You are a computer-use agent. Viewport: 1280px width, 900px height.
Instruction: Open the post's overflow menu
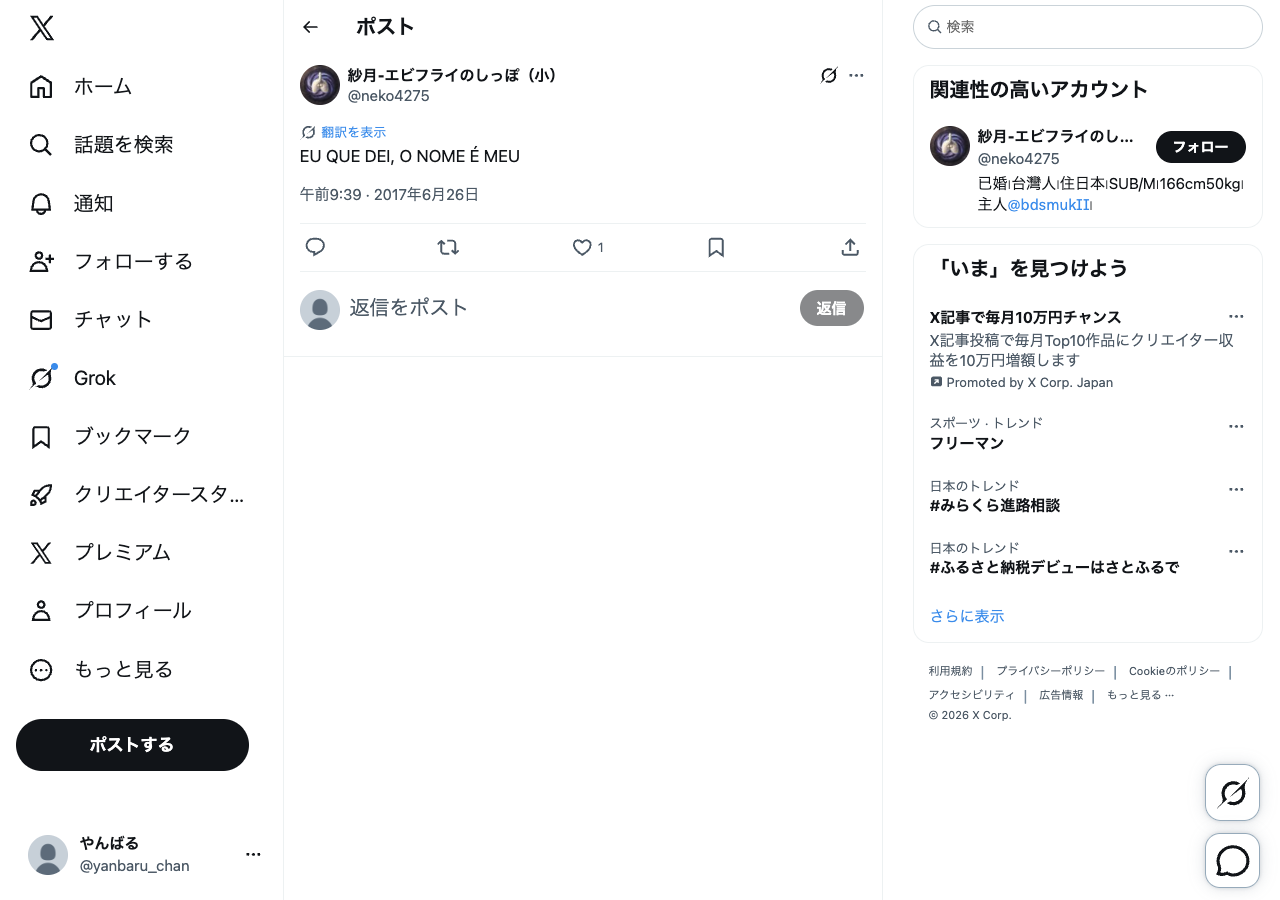pyautogui.click(x=856, y=75)
